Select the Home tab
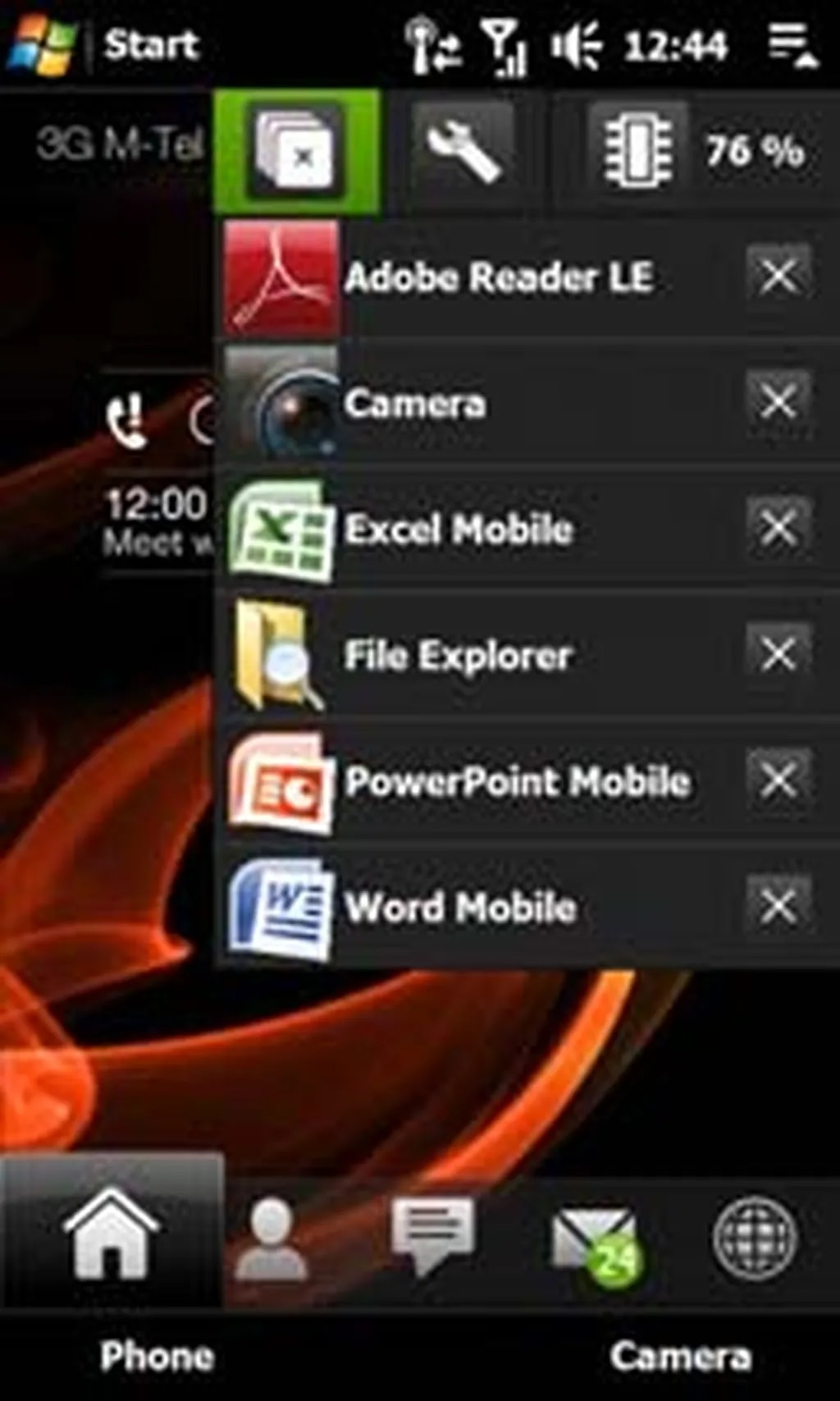The image size is (840, 1401). 111,1233
